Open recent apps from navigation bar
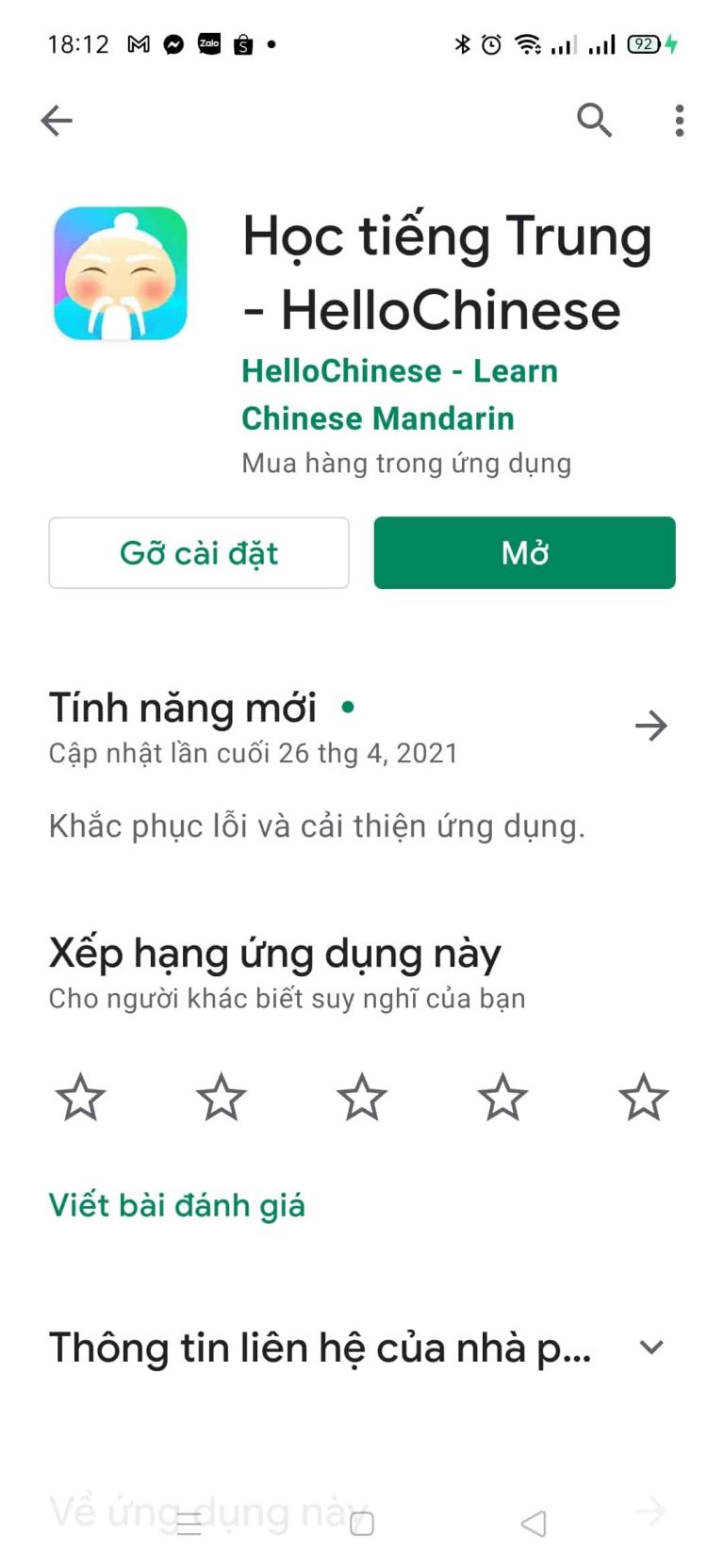724x1568 pixels. click(189, 1524)
